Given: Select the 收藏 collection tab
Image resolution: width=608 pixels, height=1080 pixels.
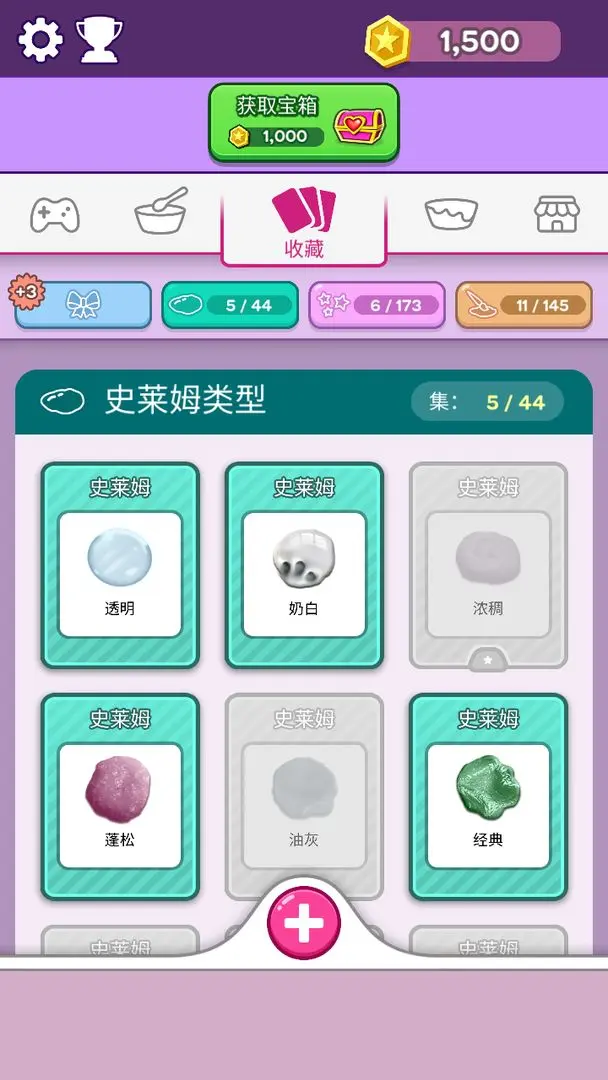Looking at the screenshot, I should pos(304,221).
